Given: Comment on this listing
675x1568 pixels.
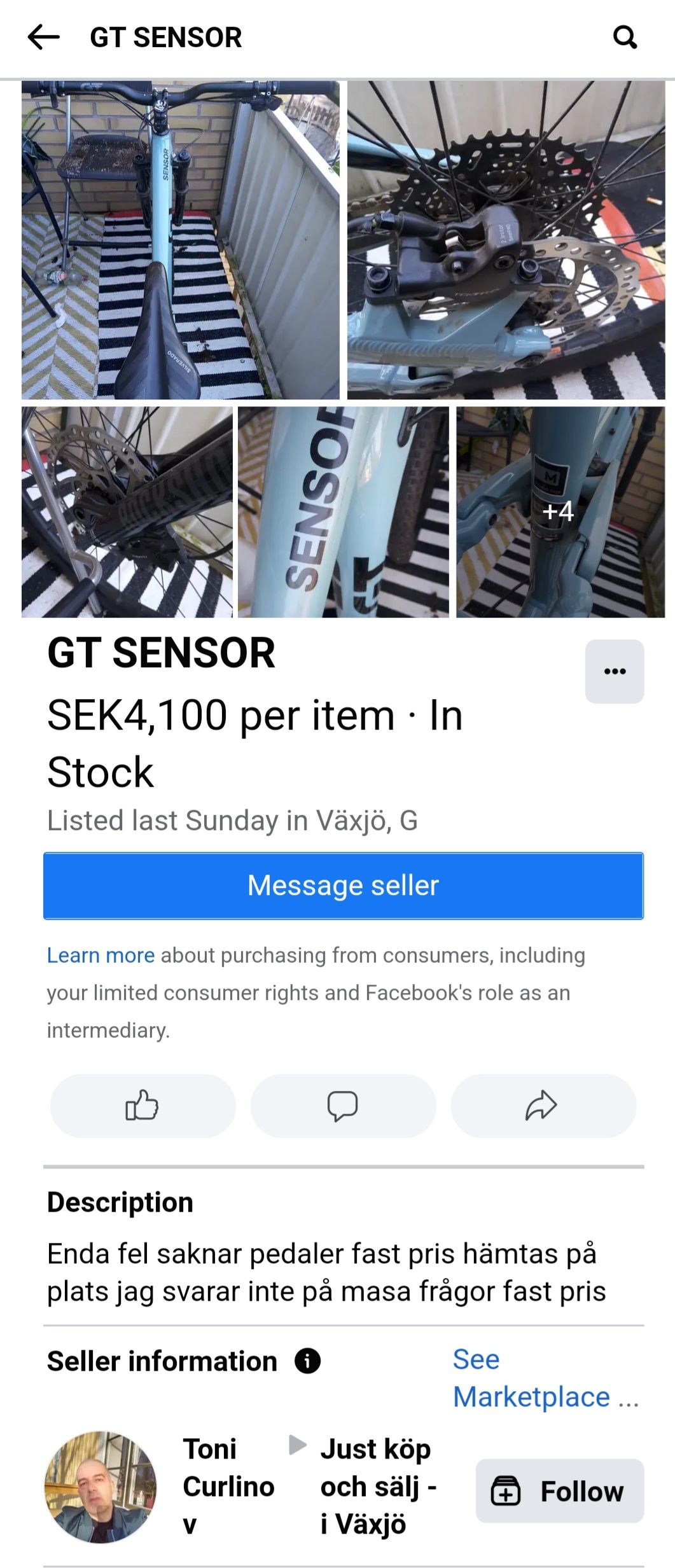Looking at the screenshot, I should [343, 1106].
